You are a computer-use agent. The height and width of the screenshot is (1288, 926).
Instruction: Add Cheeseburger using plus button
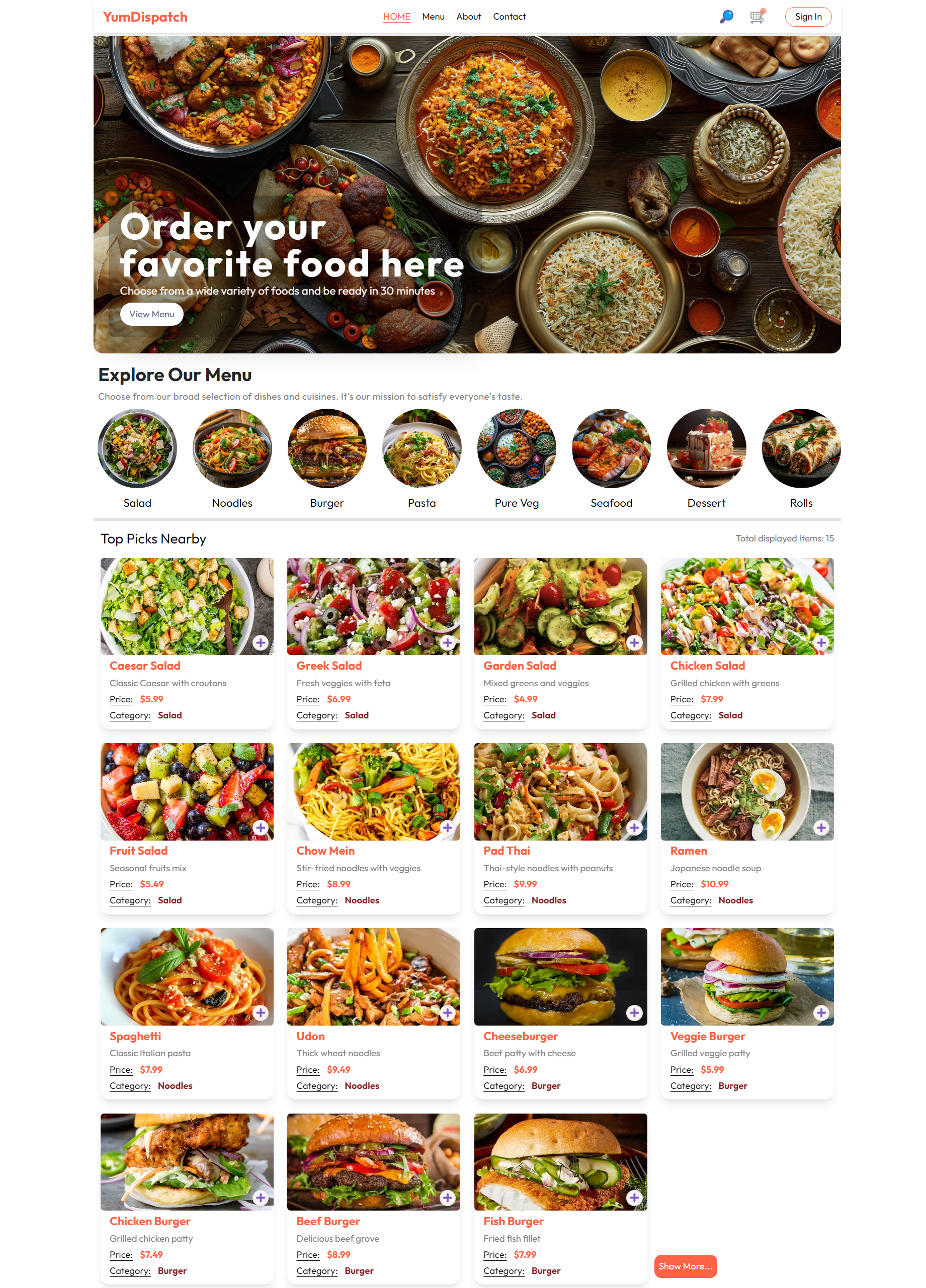click(634, 1013)
